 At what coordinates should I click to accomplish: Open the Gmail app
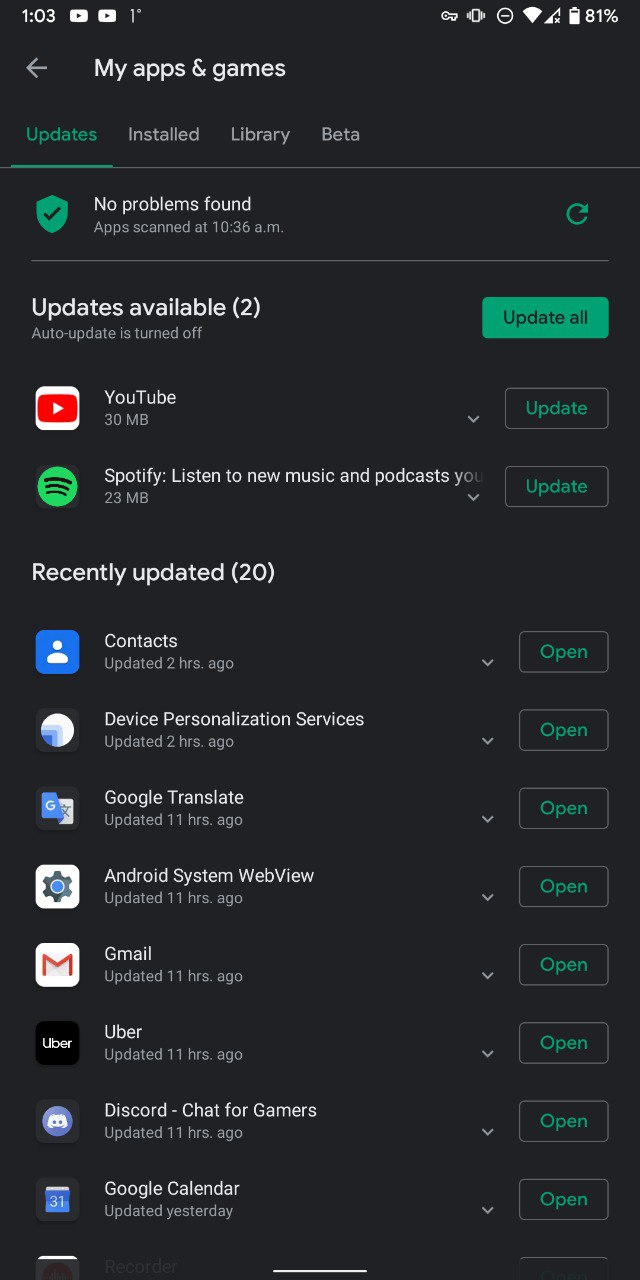click(563, 965)
